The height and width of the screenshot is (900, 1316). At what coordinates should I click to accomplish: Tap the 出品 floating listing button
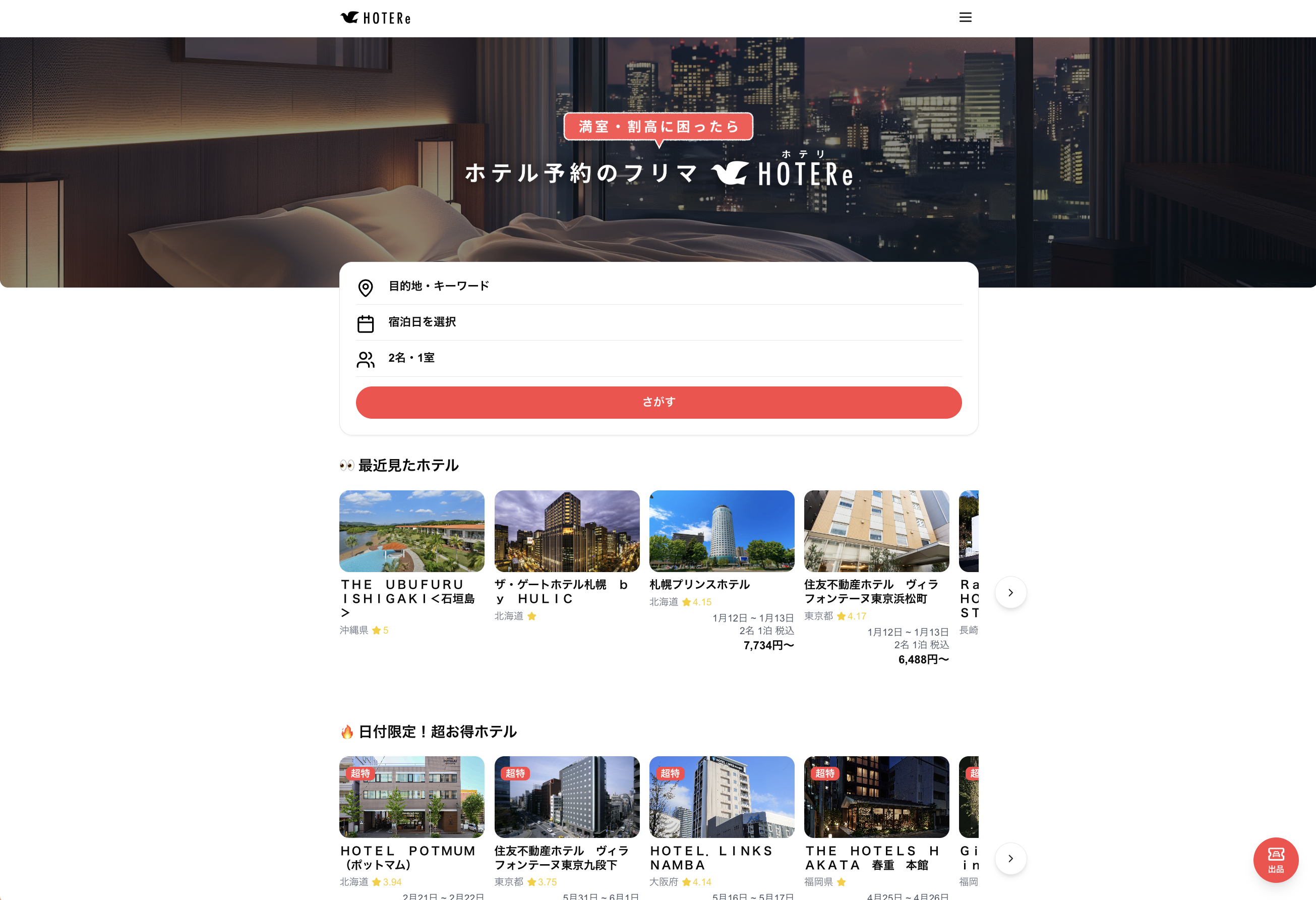tap(1275, 860)
